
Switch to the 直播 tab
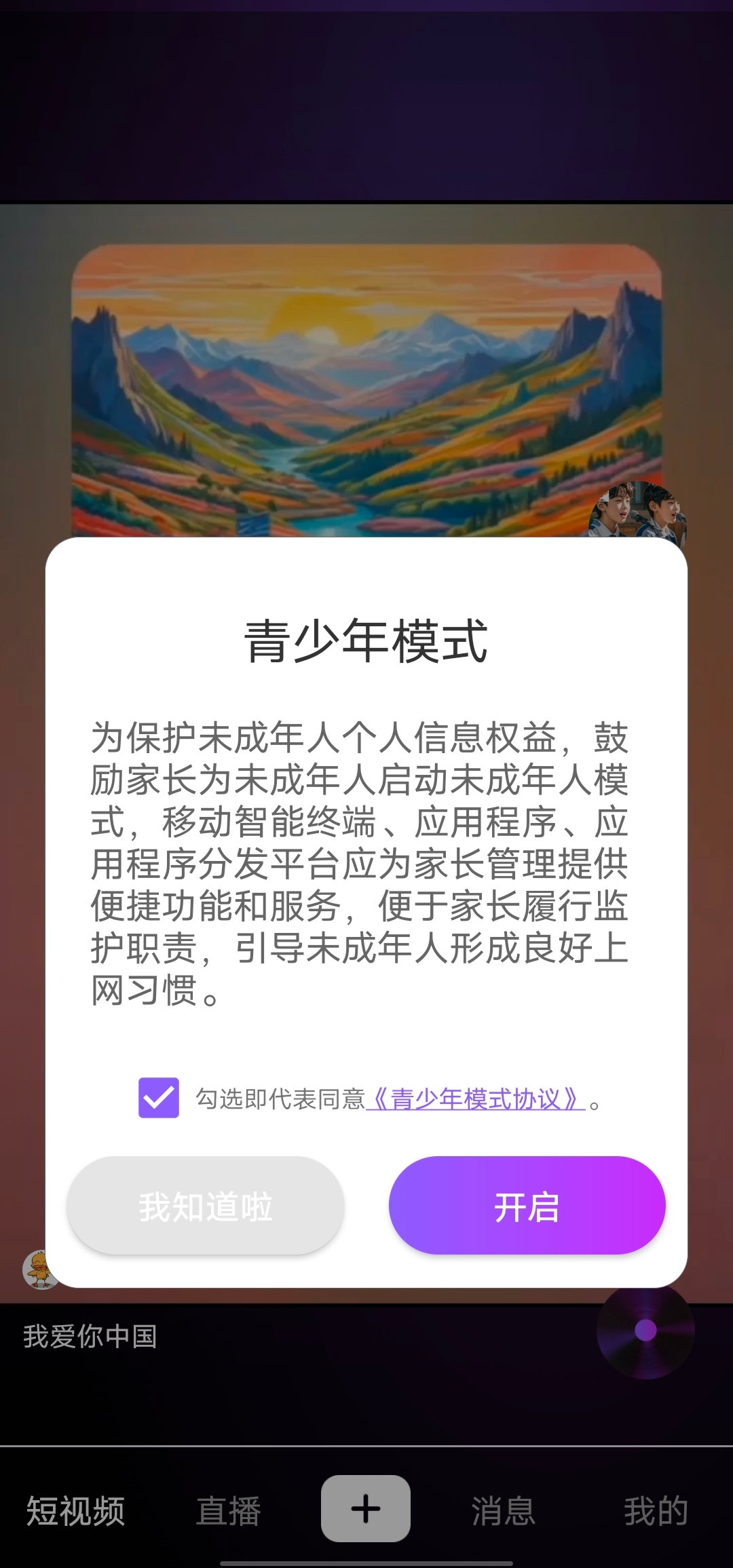[x=228, y=1510]
